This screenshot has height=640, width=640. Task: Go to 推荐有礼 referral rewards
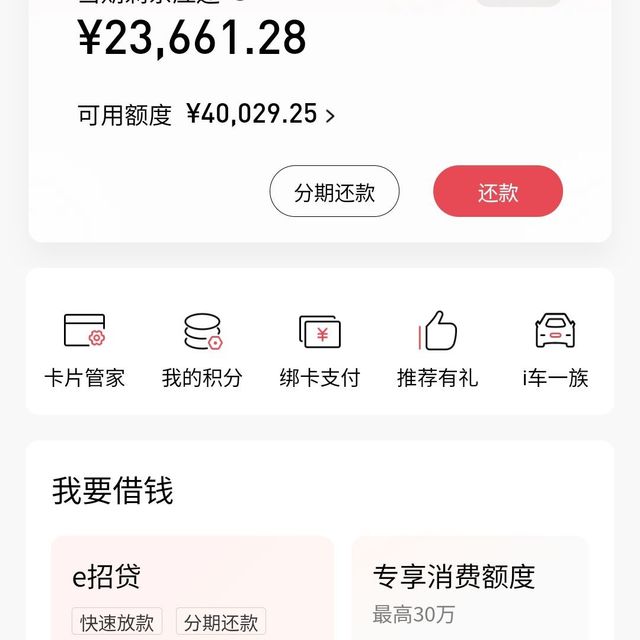(438, 349)
